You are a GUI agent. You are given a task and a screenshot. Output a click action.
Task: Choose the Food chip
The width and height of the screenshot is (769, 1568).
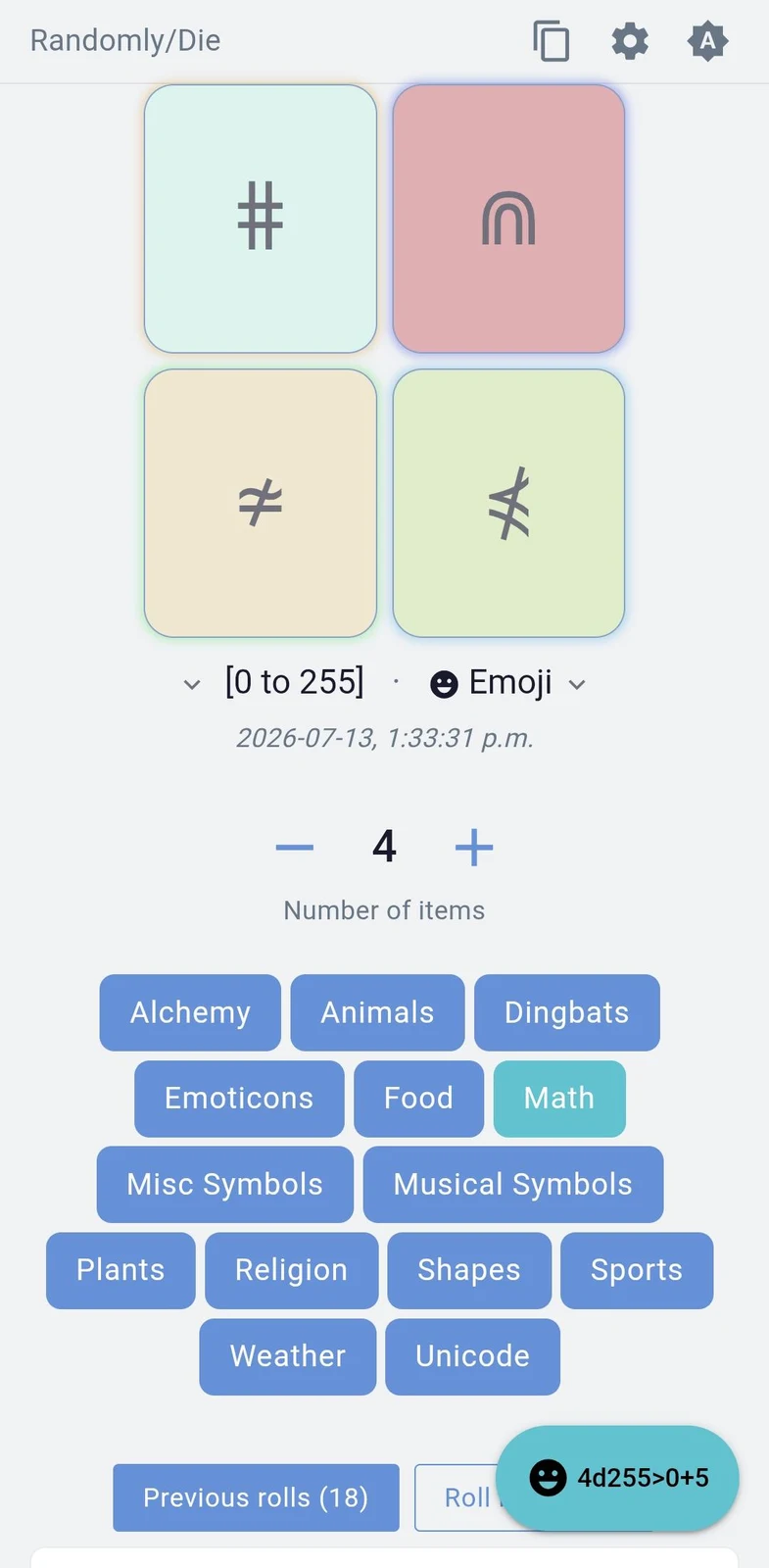pos(419,1099)
